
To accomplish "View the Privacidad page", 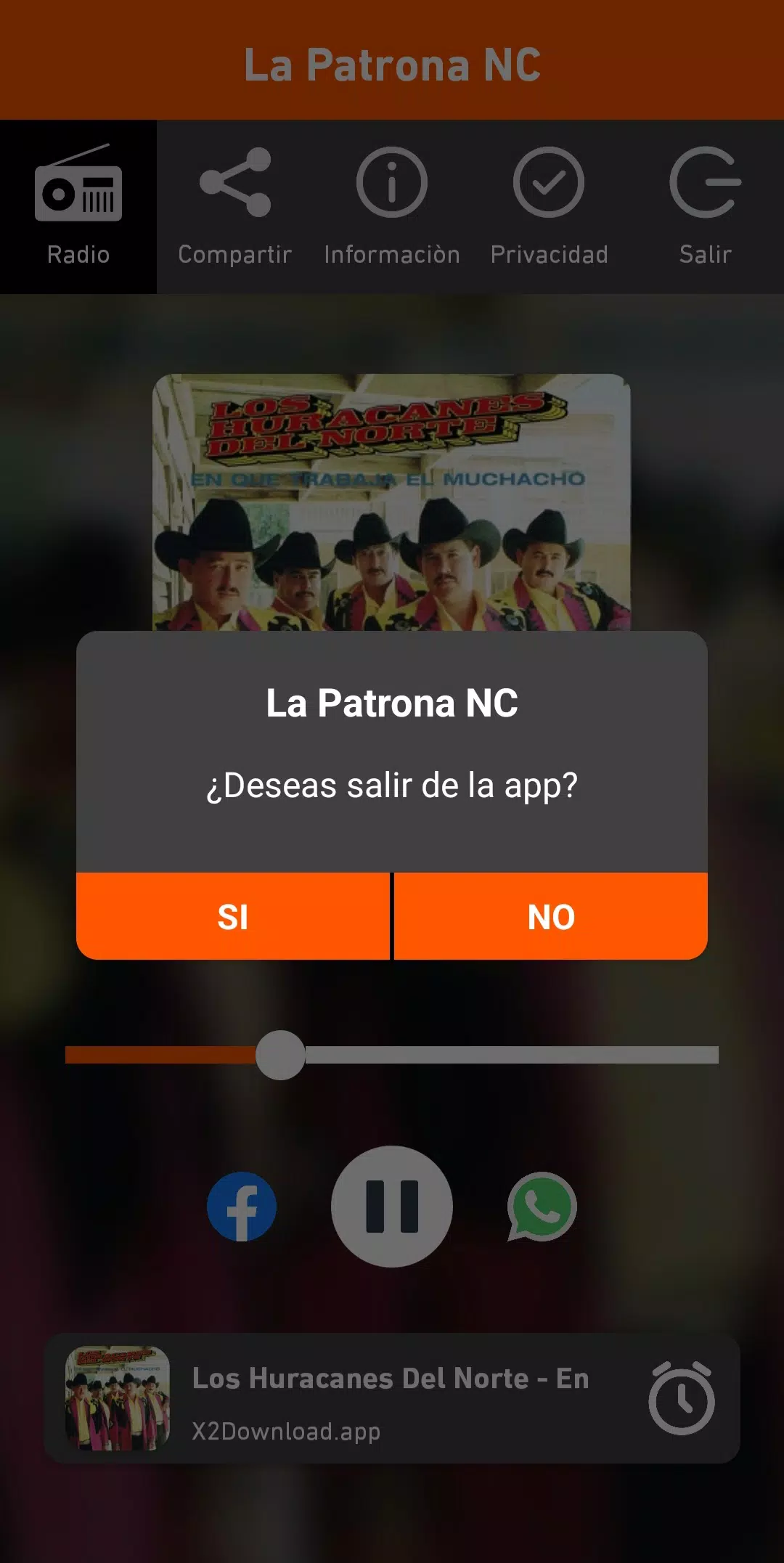I will click(x=549, y=207).
